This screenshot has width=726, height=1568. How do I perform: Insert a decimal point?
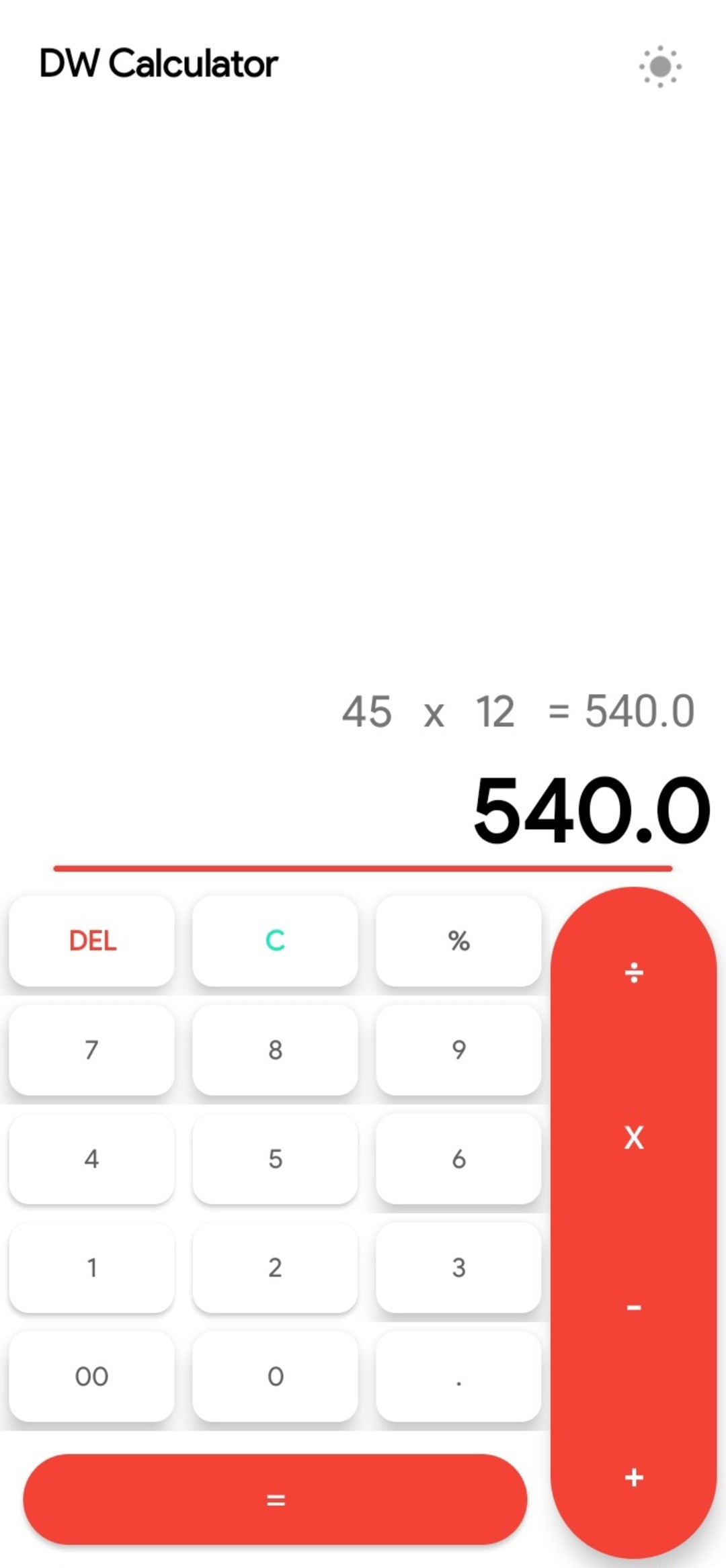458,1376
